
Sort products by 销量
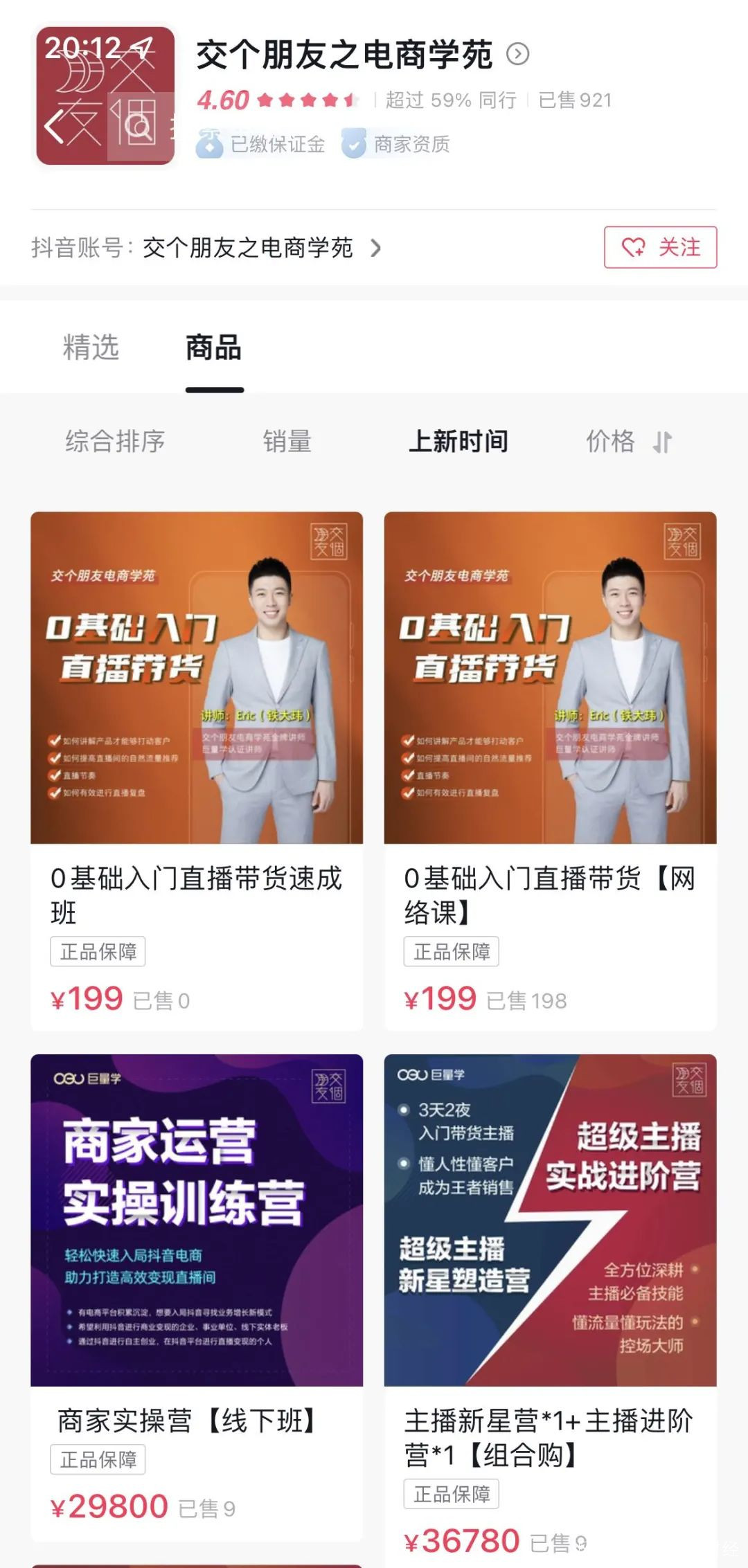click(x=287, y=441)
